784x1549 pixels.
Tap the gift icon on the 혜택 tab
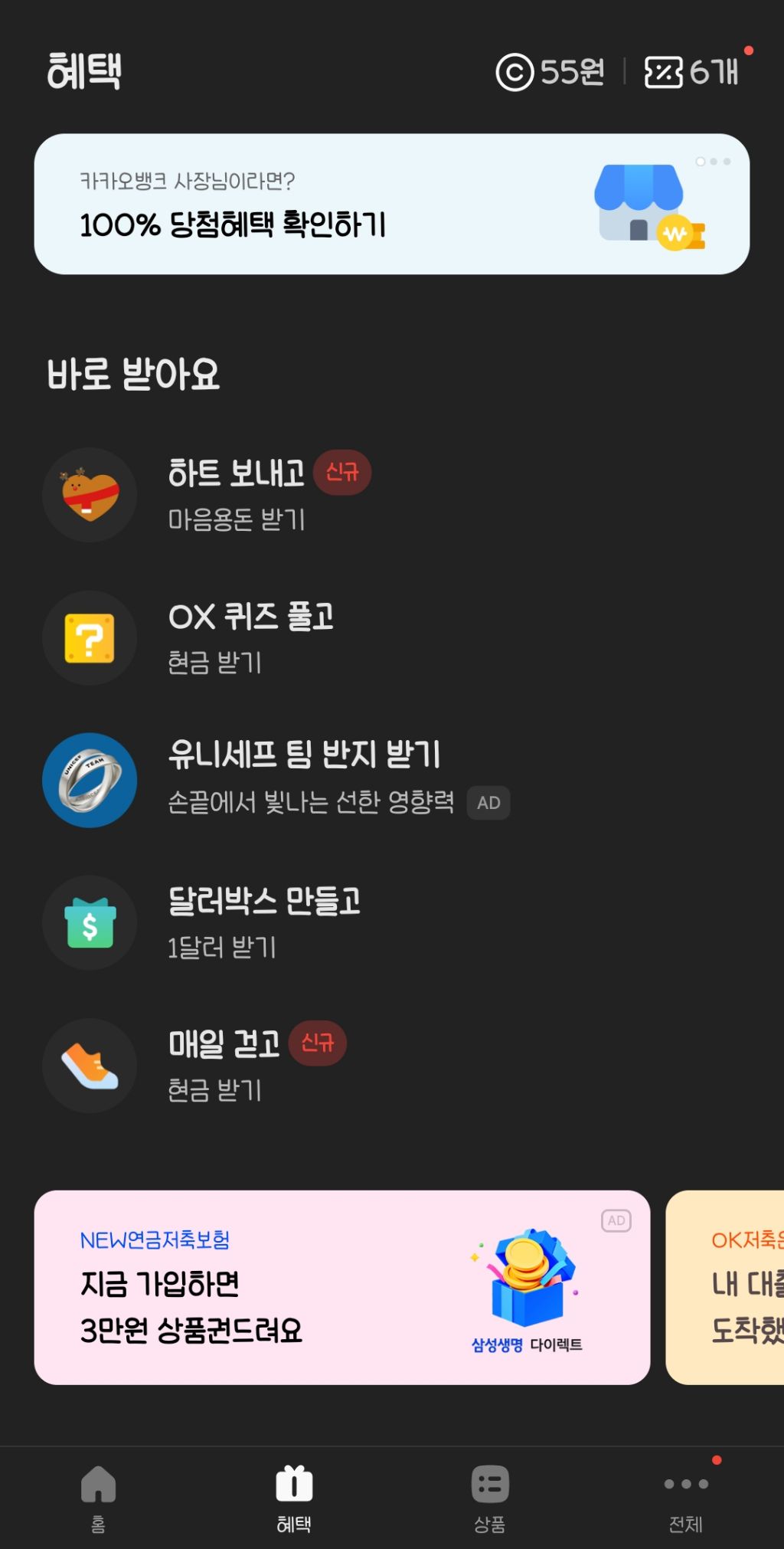tap(294, 1484)
